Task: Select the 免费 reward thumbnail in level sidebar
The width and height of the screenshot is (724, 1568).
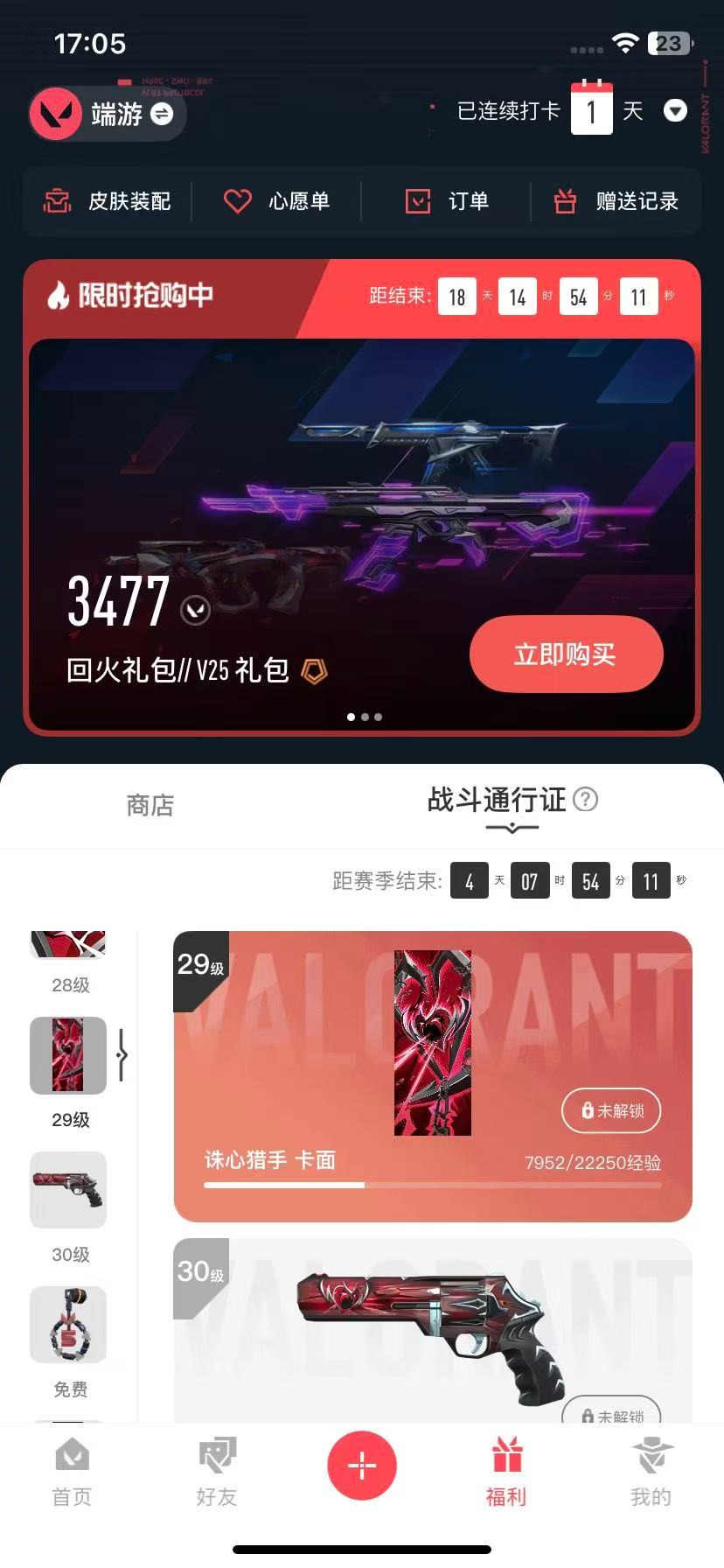Action: [69, 1325]
